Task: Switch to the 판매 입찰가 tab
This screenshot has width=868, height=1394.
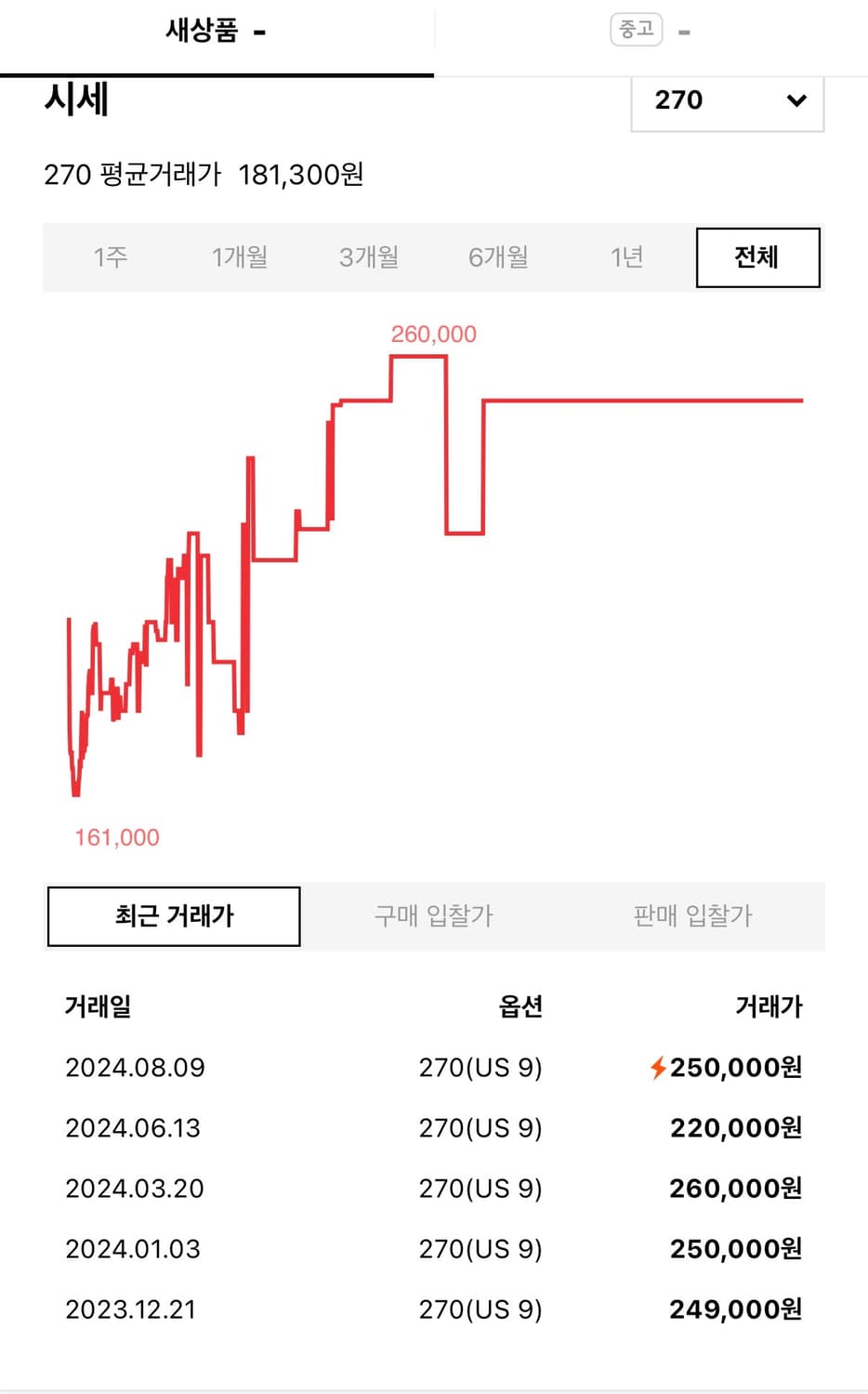Action: click(x=690, y=916)
